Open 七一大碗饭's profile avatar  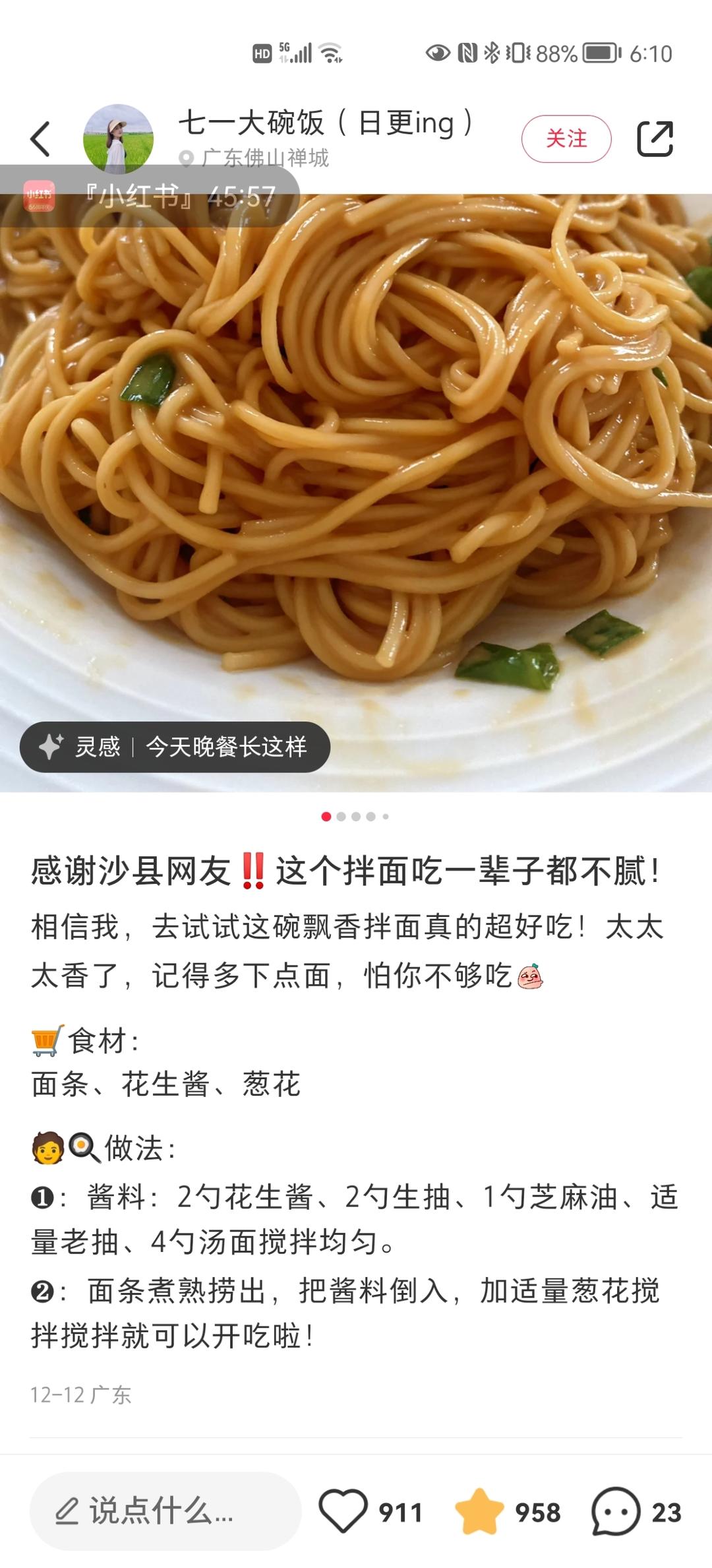pyautogui.click(x=118, y=139)
